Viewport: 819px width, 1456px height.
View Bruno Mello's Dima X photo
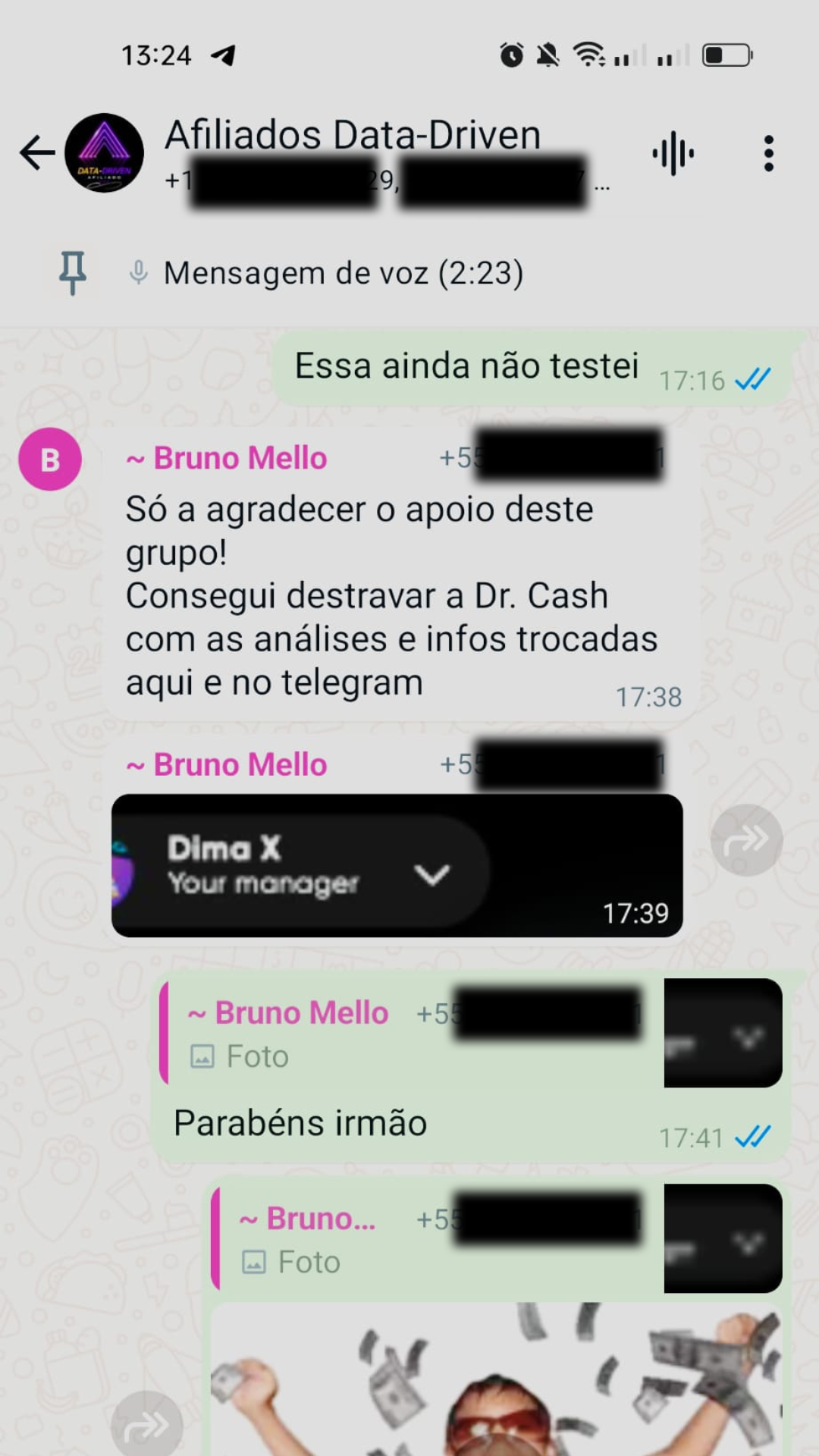pyautogui.click(x=397, y=865)
